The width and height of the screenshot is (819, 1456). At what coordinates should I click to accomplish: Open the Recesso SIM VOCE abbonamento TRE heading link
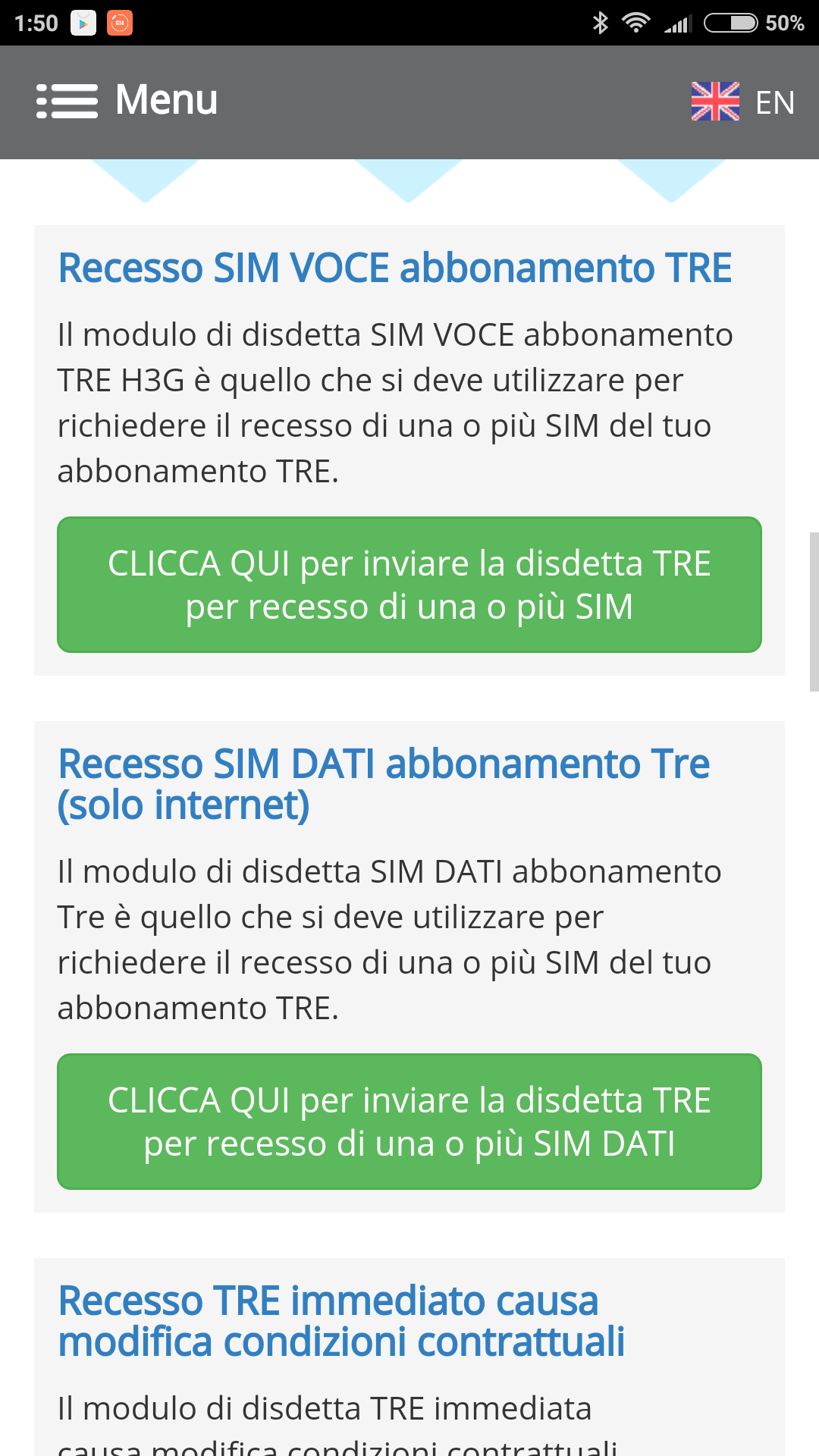395,268
